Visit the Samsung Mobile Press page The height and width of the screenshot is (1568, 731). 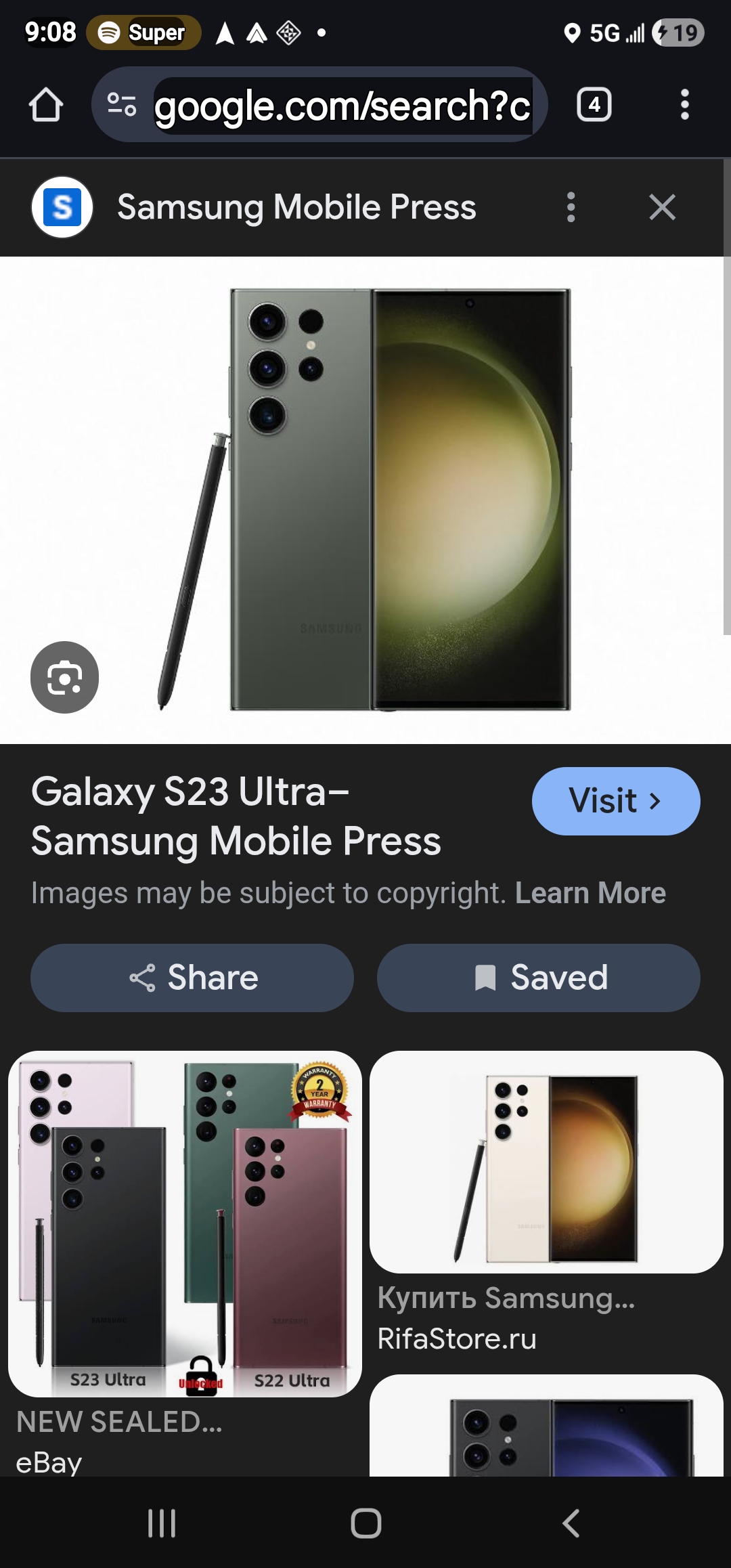[x=615, y=801]
